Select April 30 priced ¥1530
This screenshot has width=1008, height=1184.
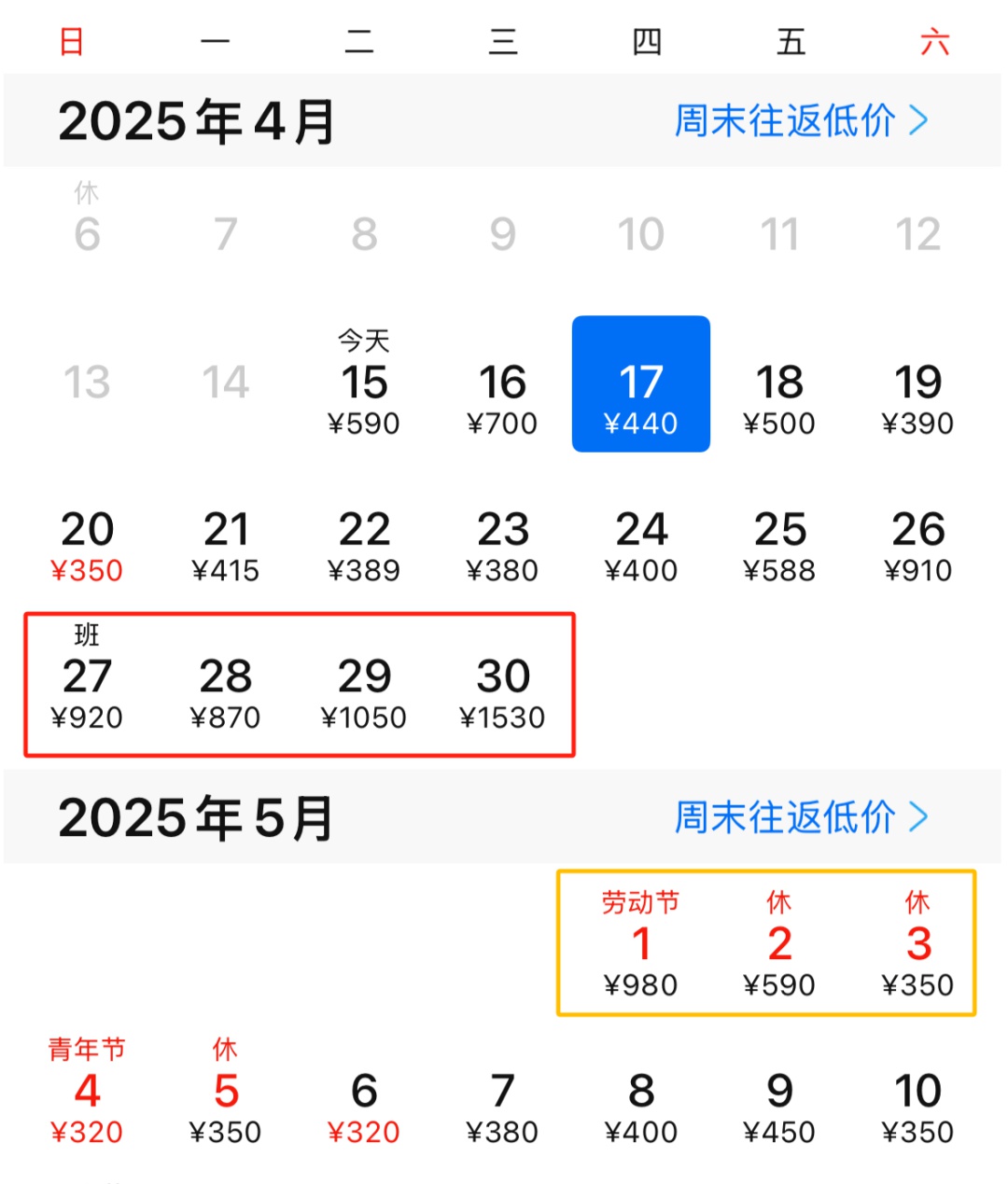(503, 690)
